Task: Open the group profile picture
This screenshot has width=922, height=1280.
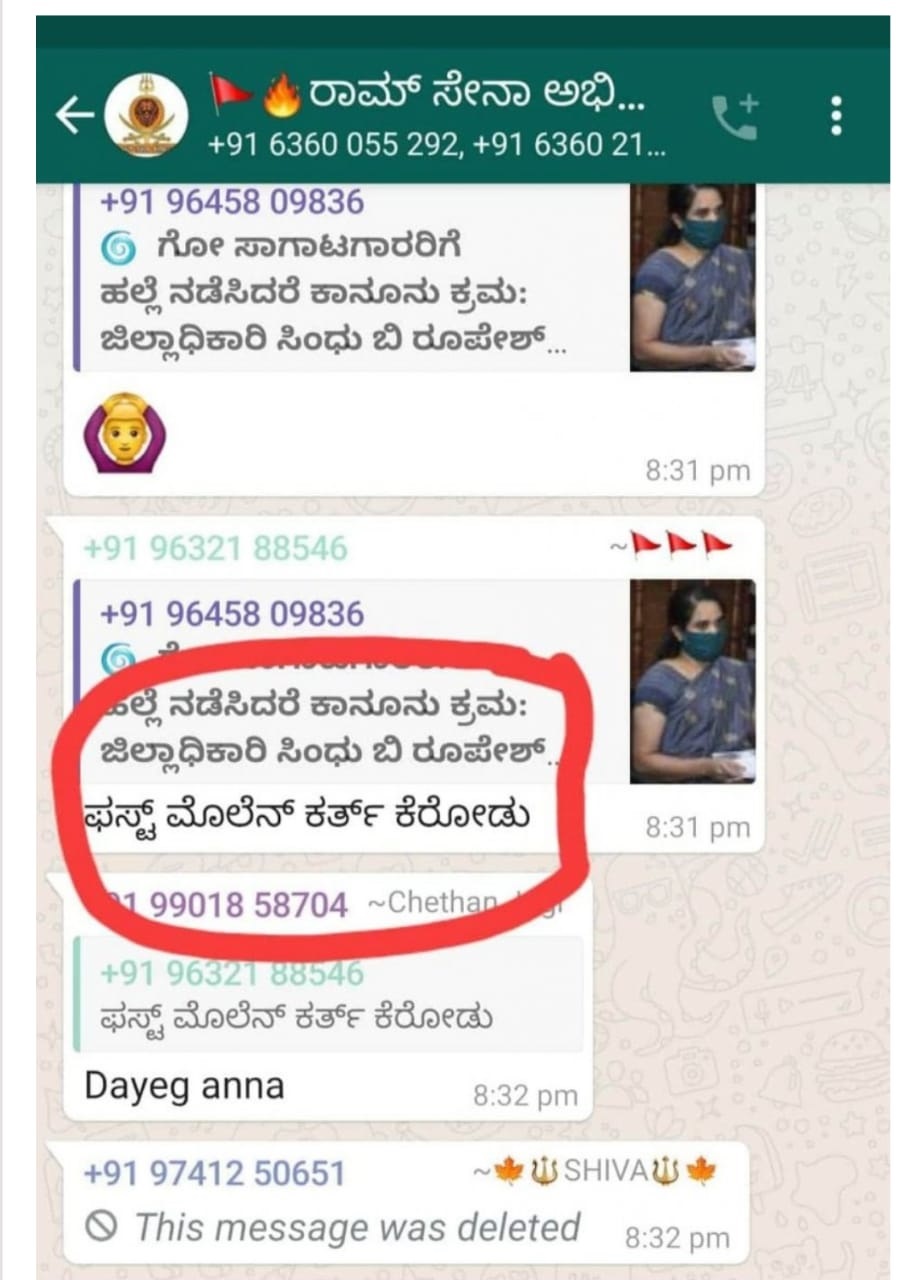Action: 146,116
